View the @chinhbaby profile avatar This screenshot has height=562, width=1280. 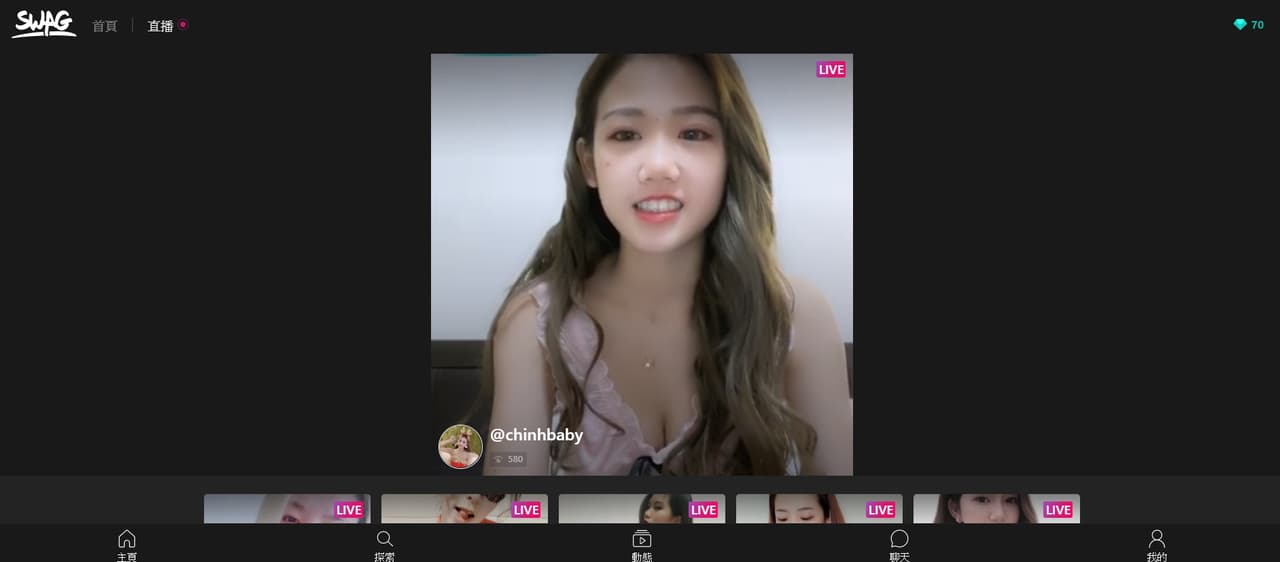460,446
